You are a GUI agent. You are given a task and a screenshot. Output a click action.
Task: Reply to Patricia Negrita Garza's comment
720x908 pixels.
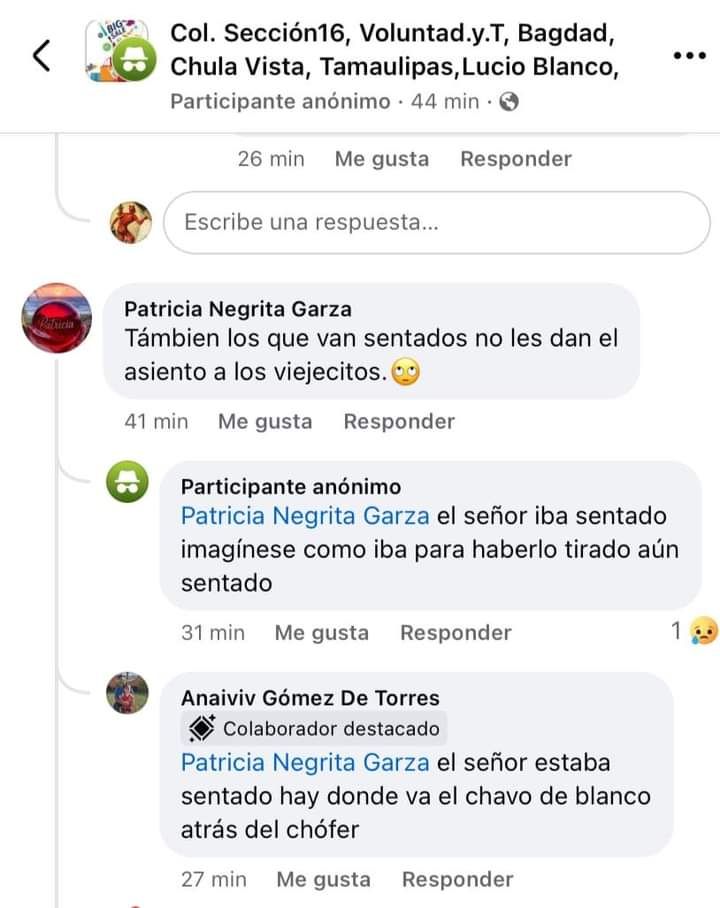(x=399, y=422)
